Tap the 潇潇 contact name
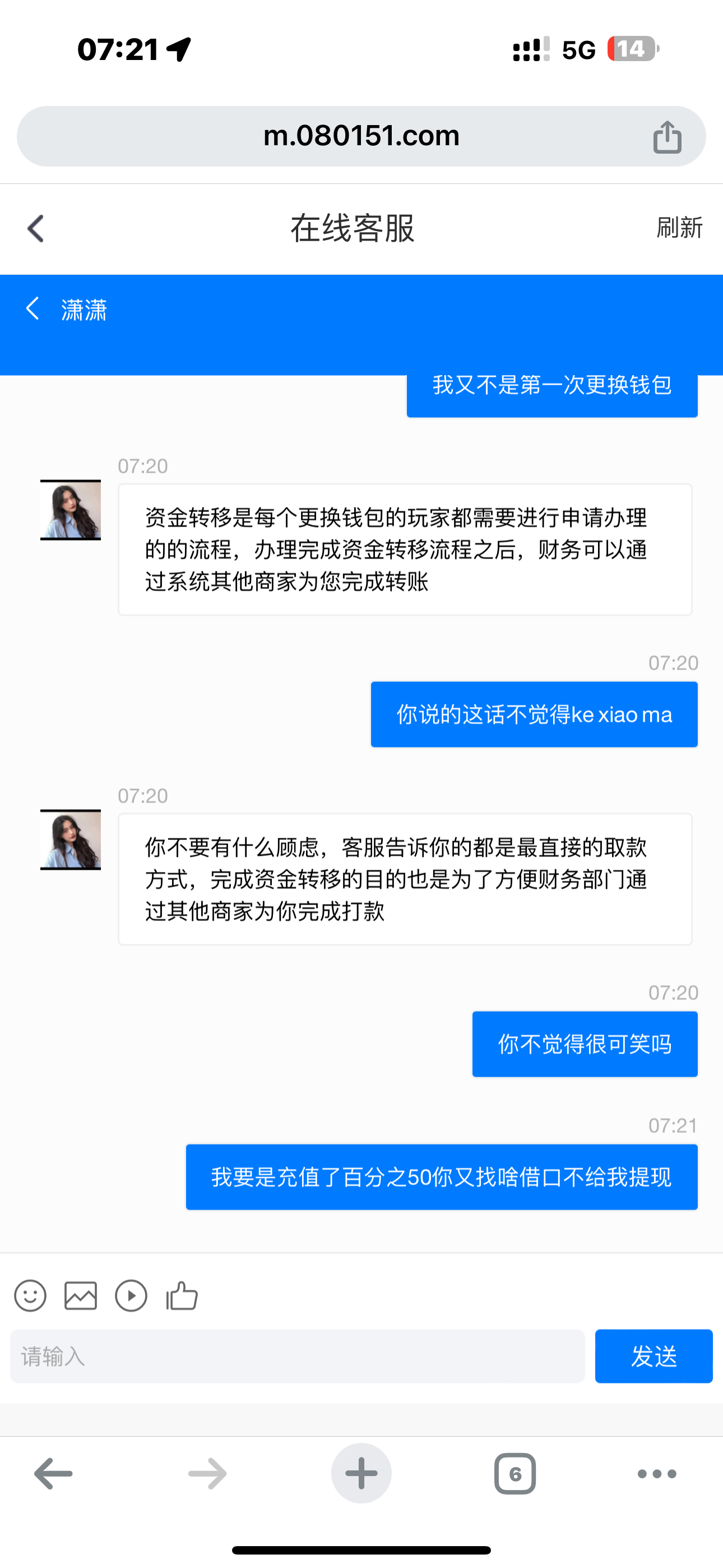This screenshot has height=1568, width=723. point(84,309)
